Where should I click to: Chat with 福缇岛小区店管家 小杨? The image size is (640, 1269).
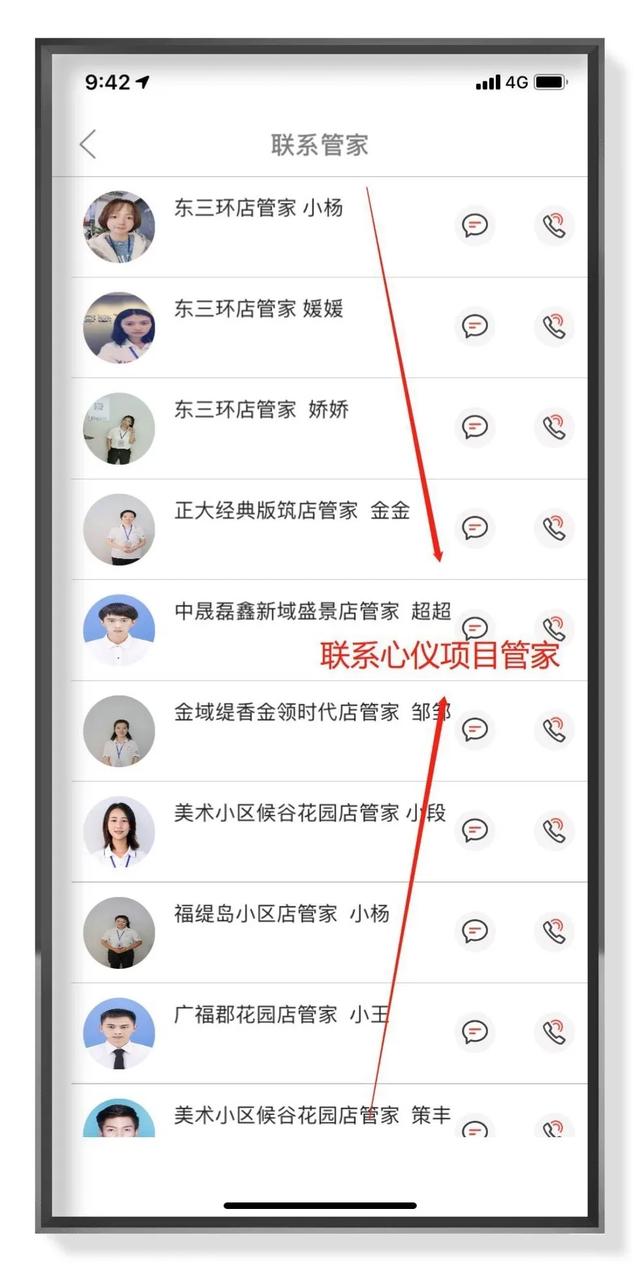(475, 931)
